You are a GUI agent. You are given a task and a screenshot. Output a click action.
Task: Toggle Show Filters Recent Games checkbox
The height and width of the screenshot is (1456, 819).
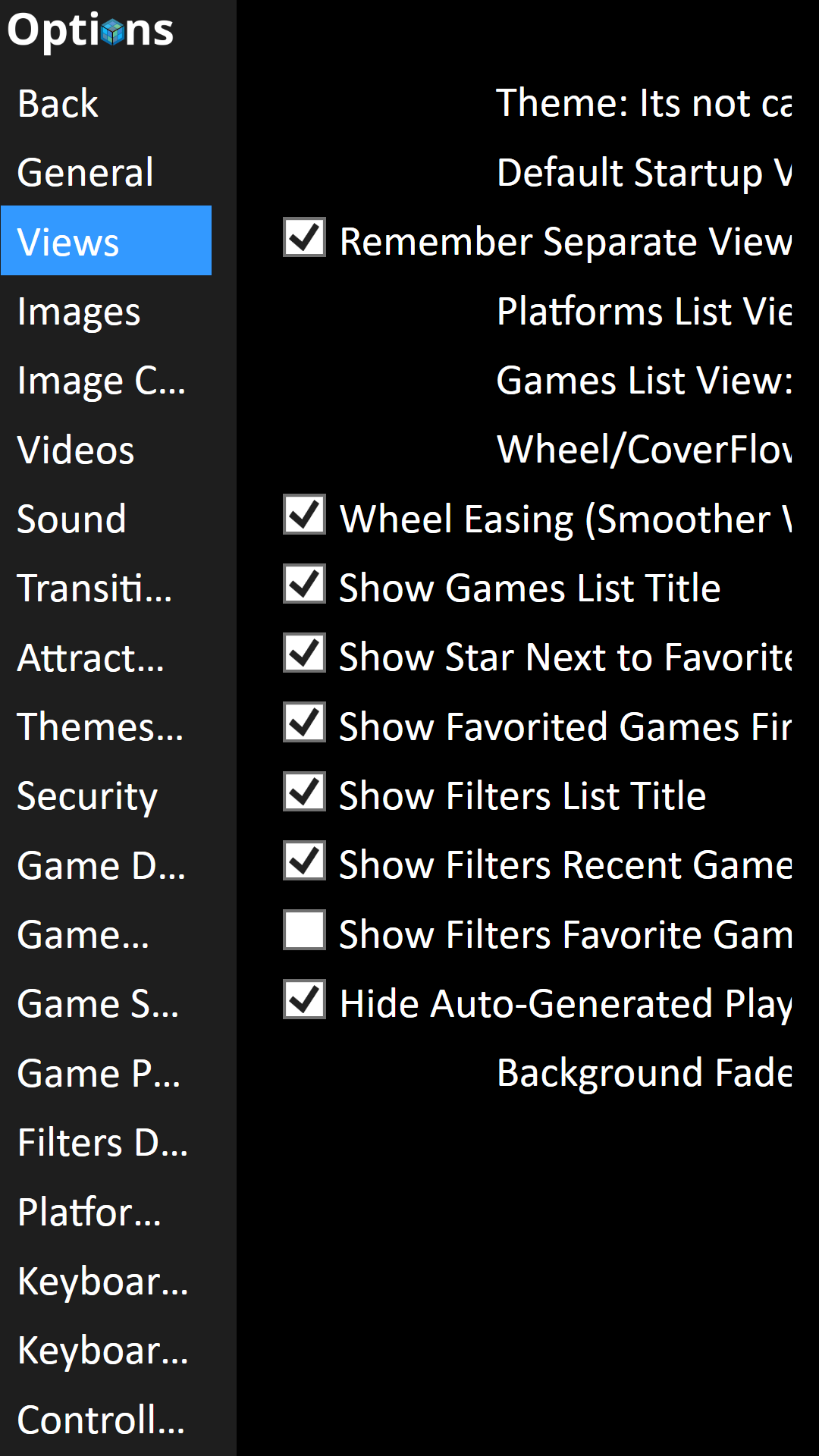pos(304,861)
